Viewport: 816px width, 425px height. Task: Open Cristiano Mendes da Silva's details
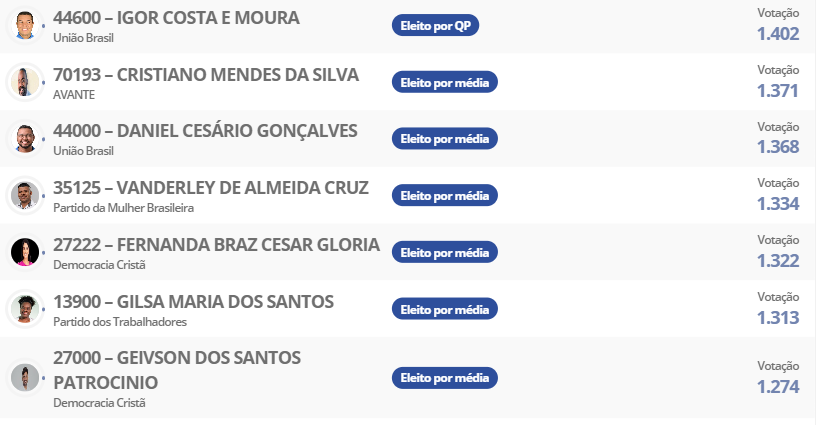[205, 75]
